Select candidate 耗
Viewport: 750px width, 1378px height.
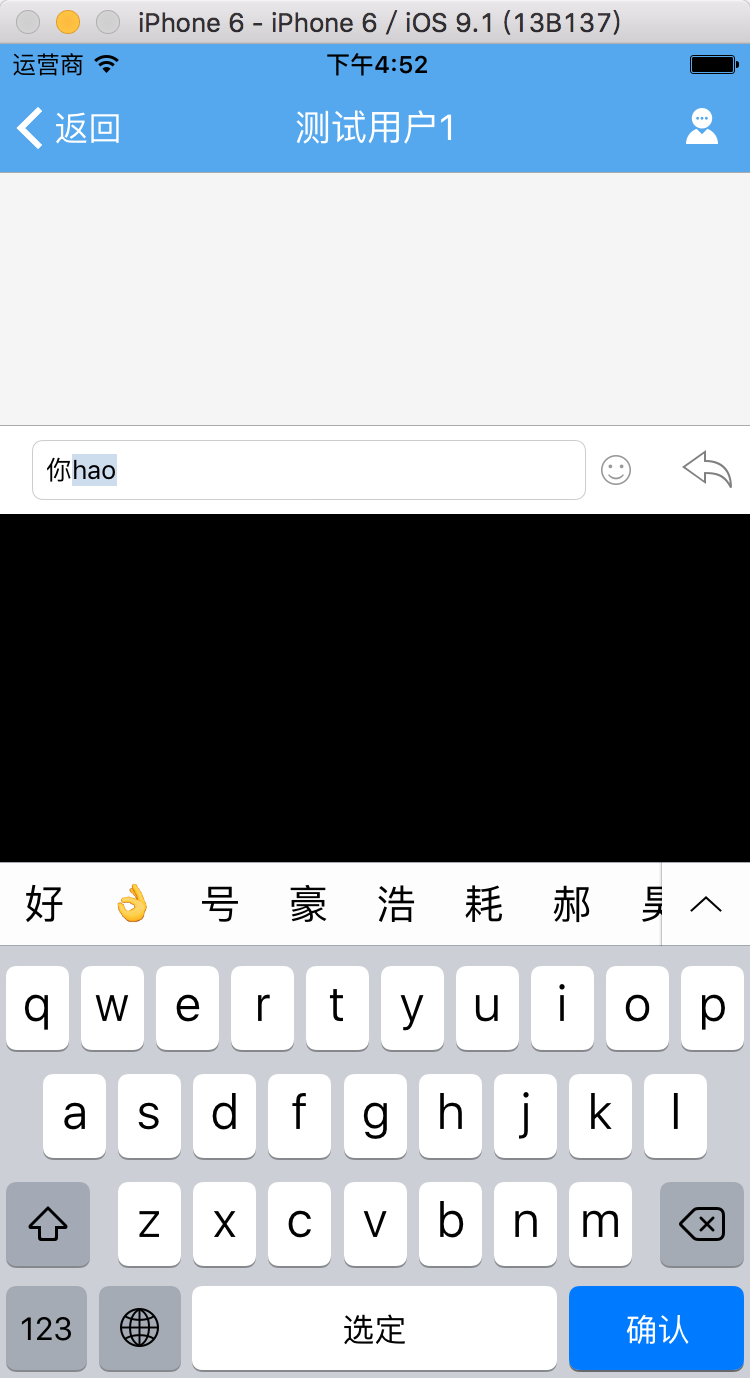coord(484,905)
